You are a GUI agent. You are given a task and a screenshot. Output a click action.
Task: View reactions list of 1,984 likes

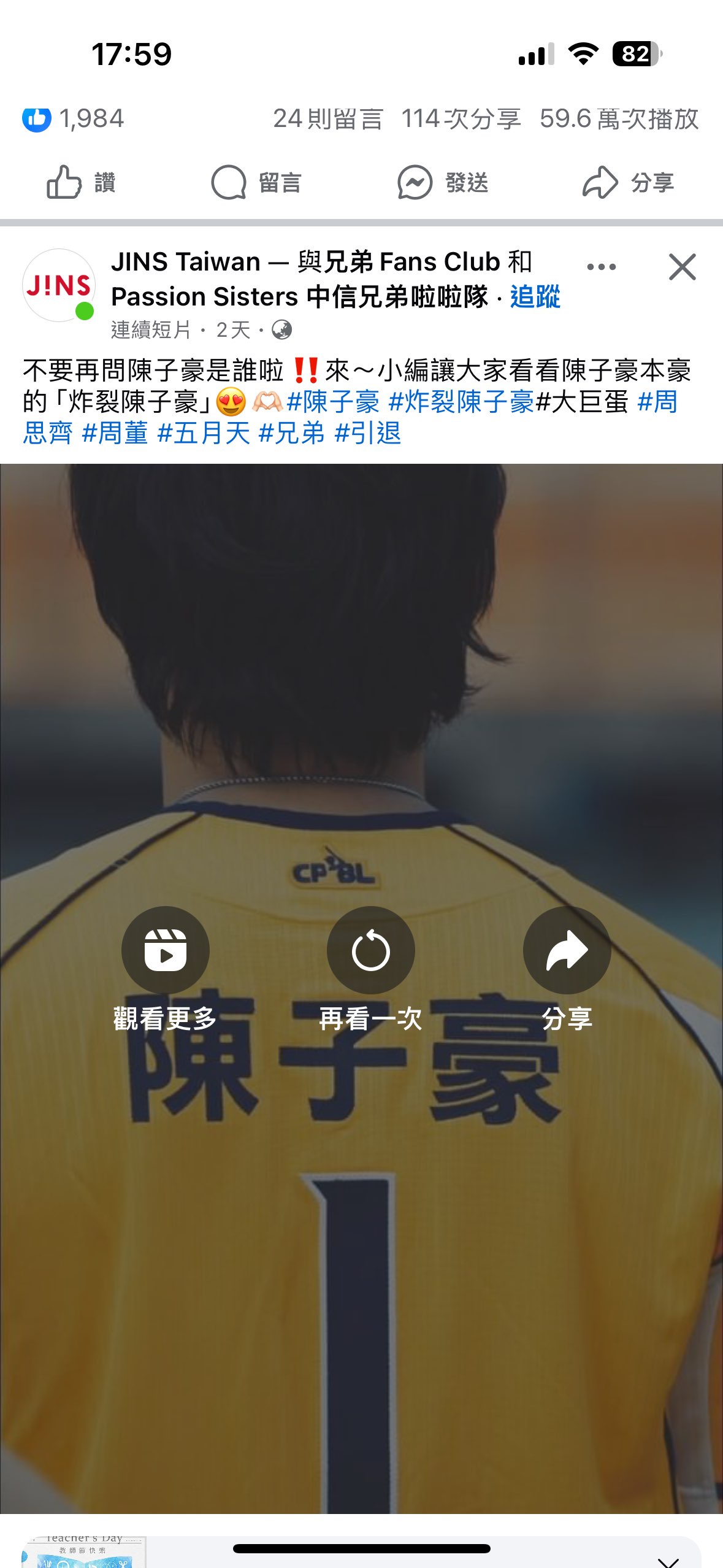(74, 118)
